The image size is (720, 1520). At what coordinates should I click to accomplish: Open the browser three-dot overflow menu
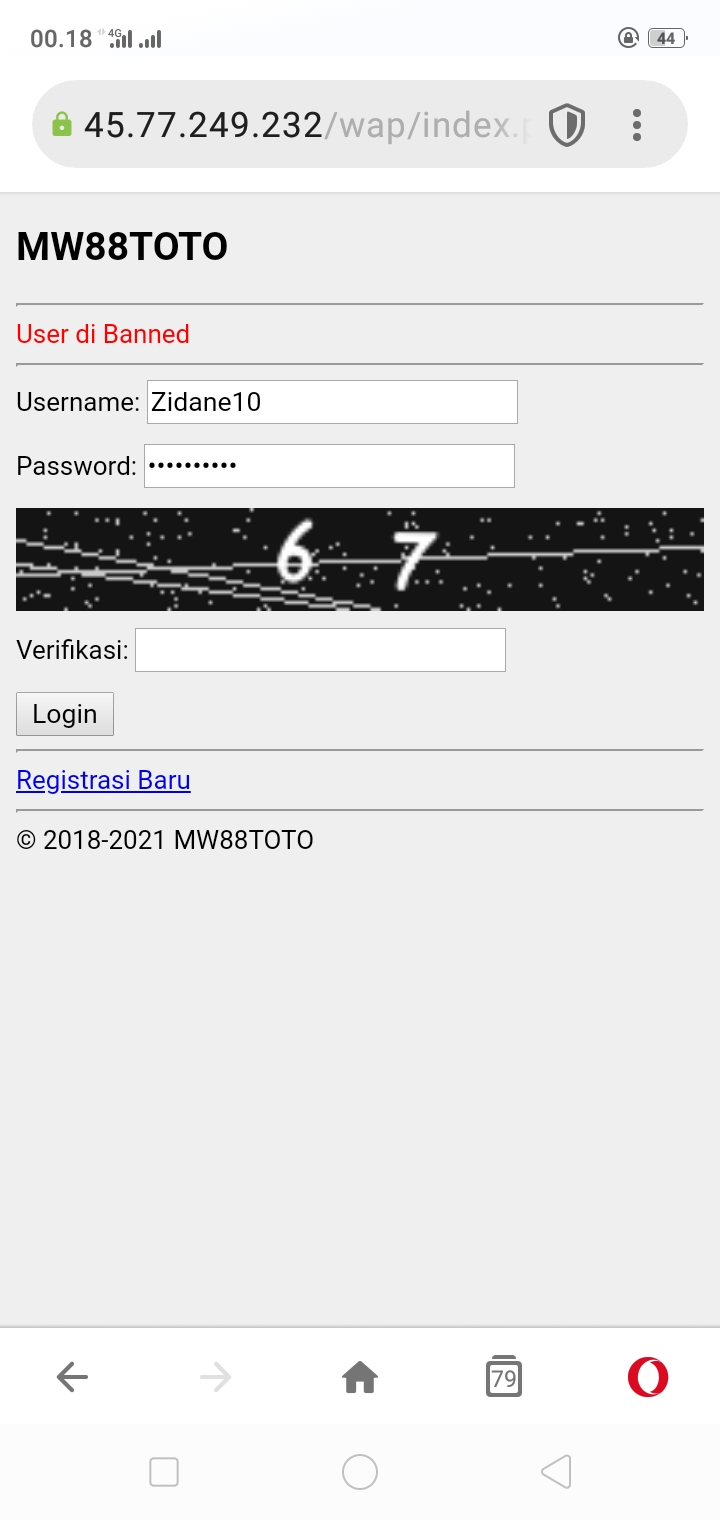point(637,125)
